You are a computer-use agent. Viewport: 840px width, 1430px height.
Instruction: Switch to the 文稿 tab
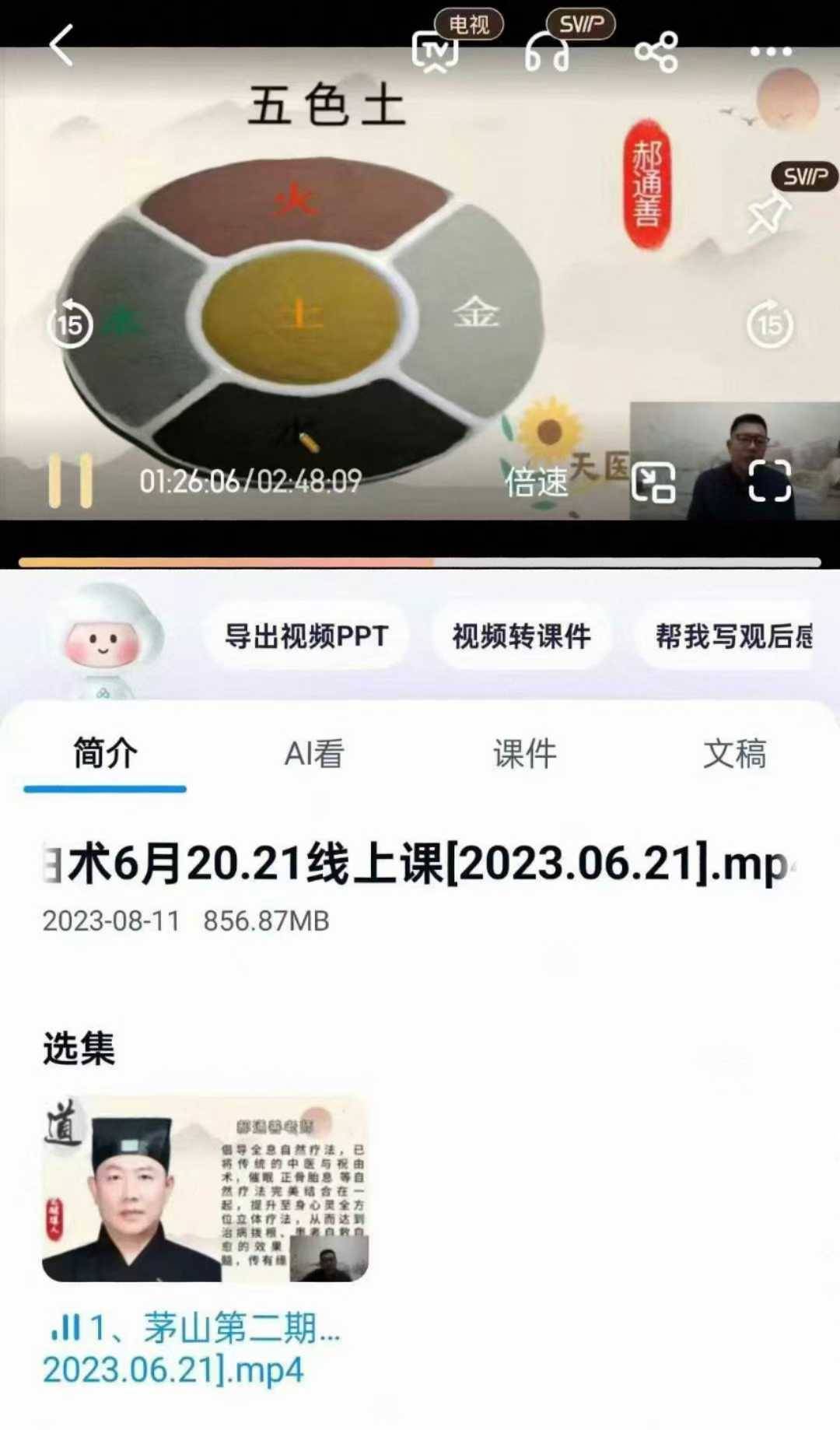click(734, 753)
